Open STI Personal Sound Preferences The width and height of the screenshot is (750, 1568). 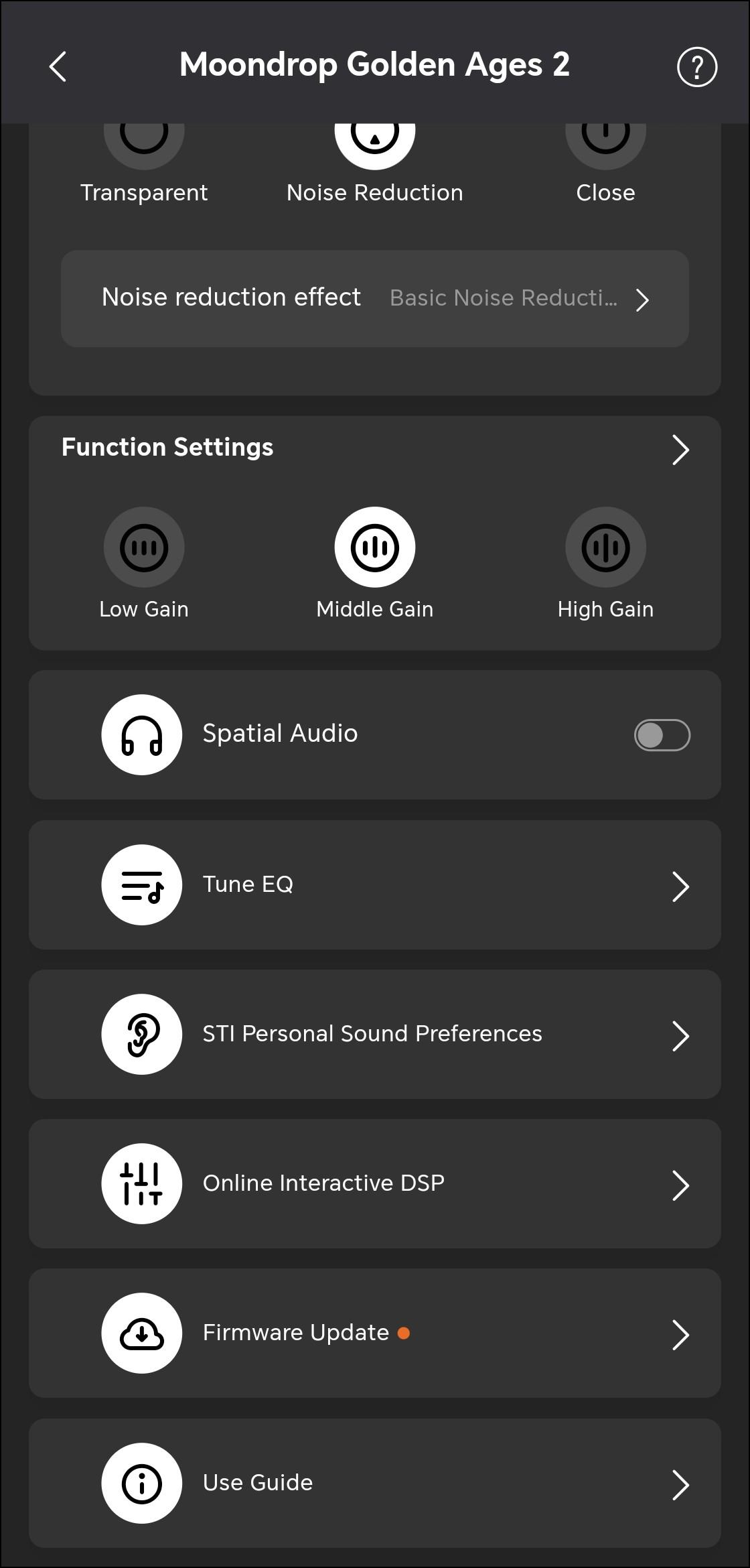(x=375, y=1034)
